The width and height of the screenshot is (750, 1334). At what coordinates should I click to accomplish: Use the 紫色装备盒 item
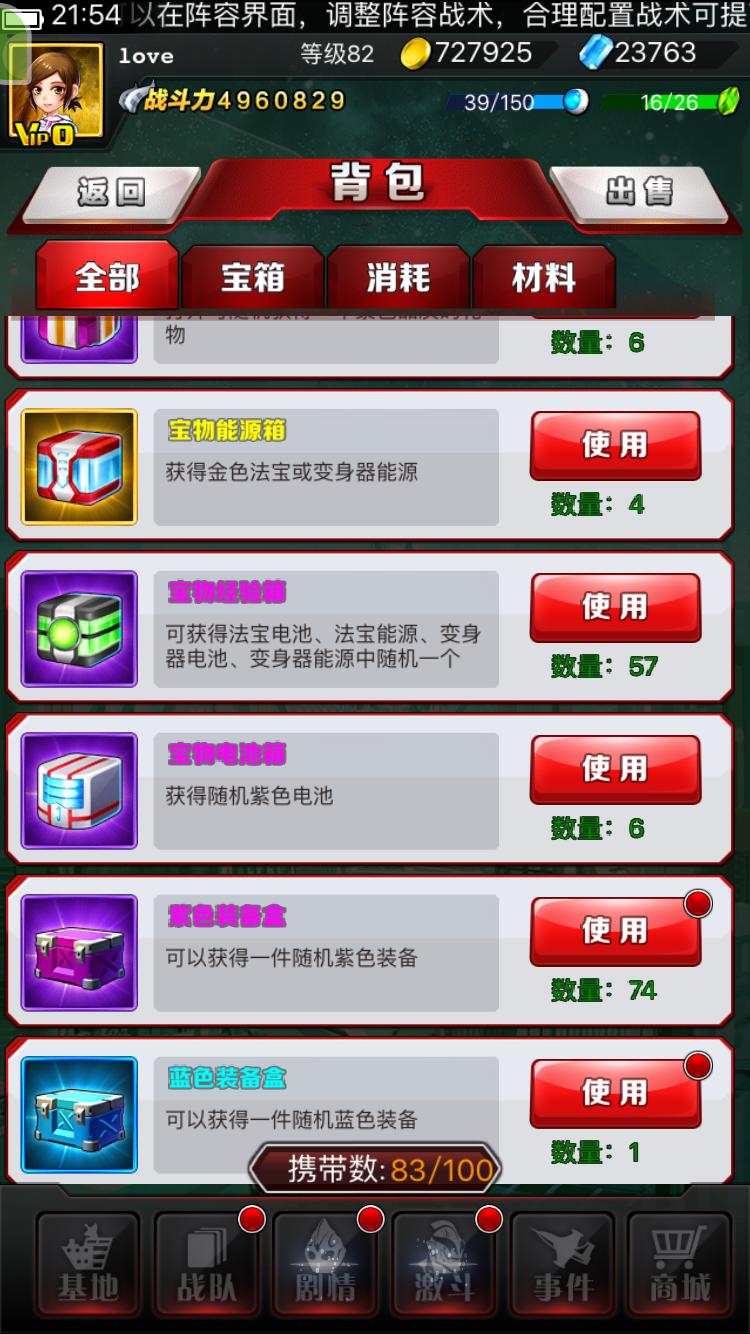click(615, 931)
